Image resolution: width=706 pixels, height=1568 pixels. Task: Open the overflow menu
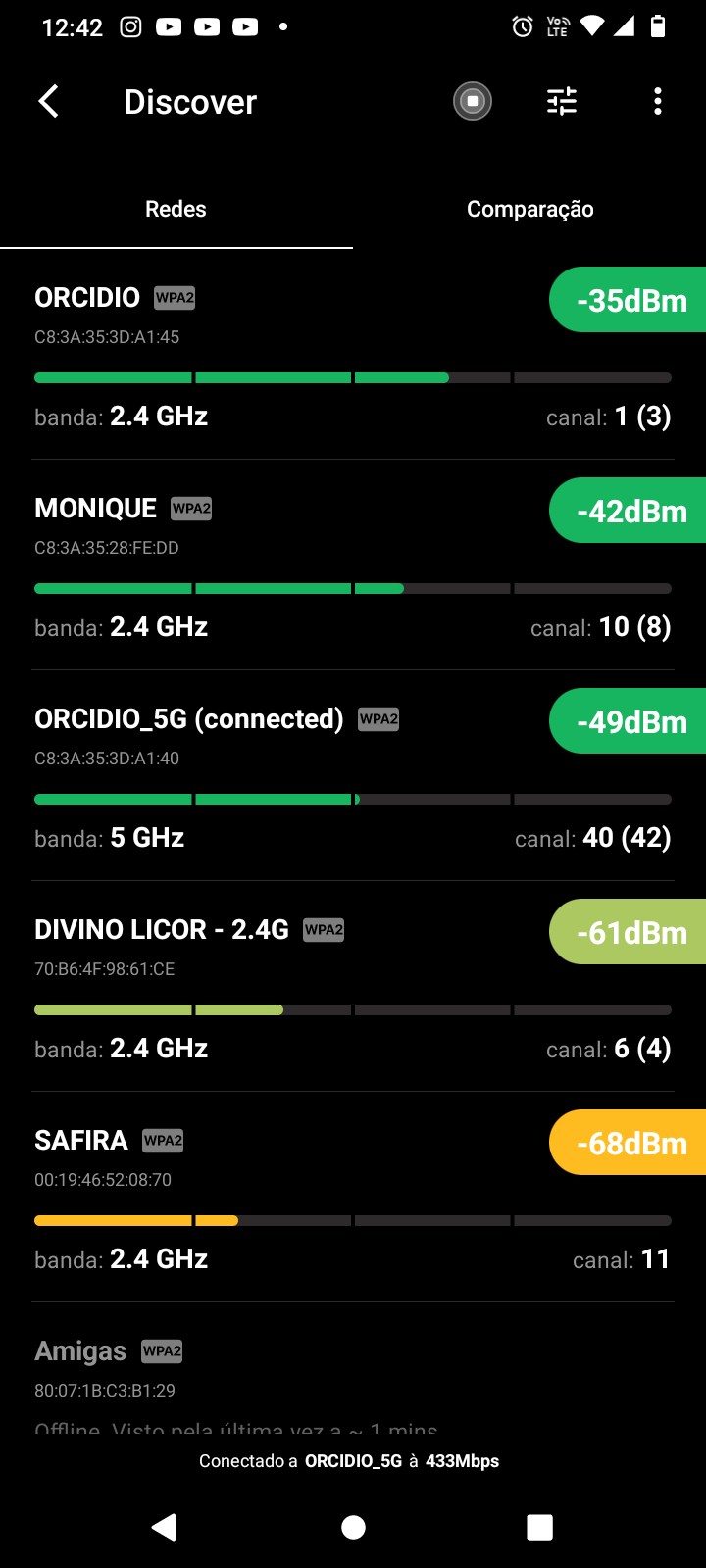pos(657,101)
